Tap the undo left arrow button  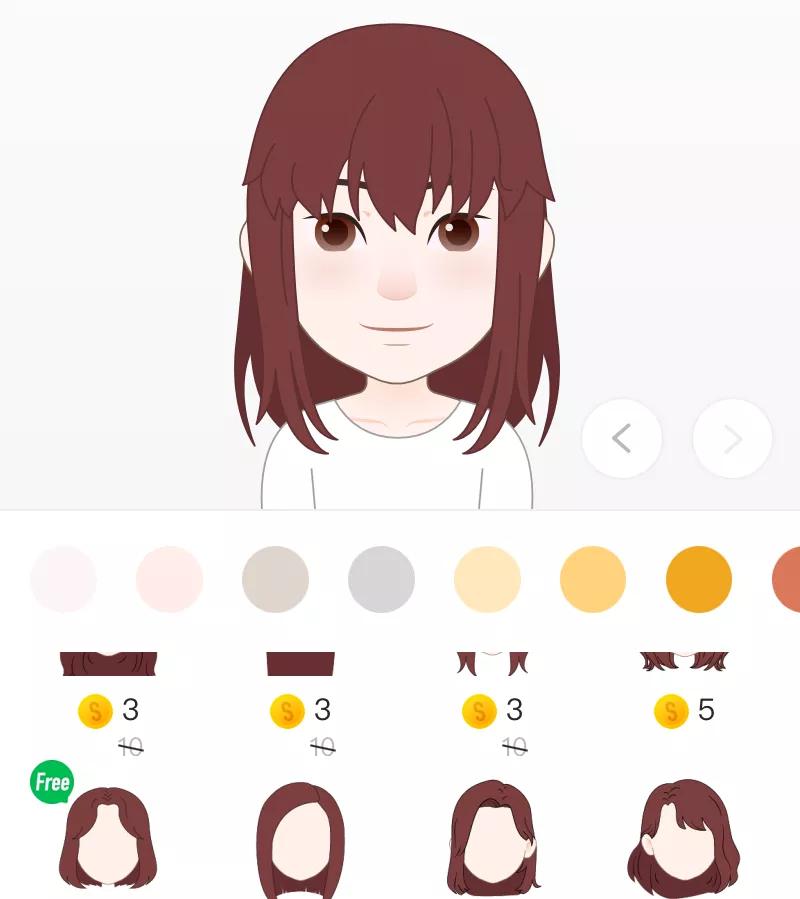click(621, 438)
